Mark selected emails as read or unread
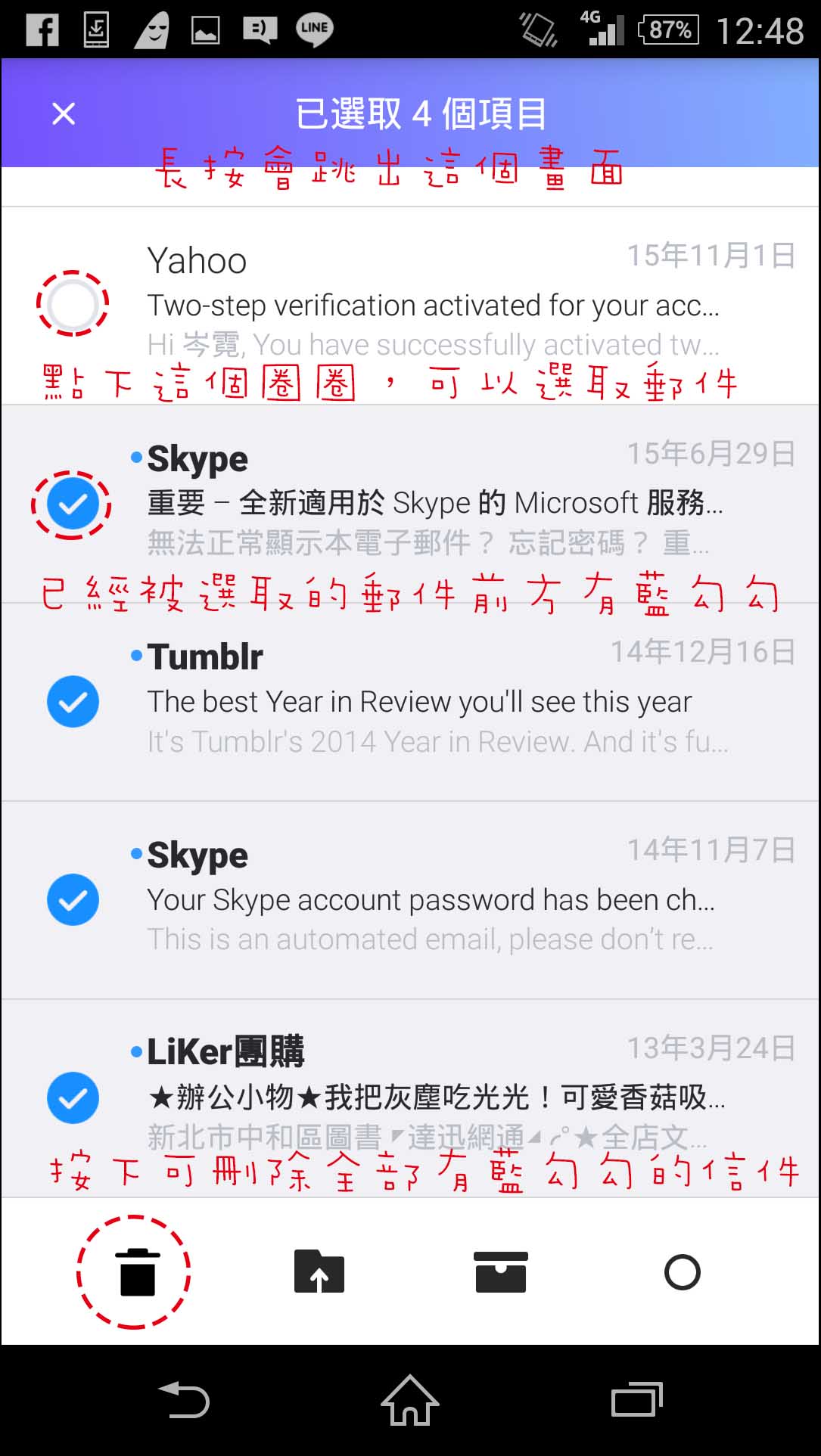821x1456 pixels. coord(682,1271)
